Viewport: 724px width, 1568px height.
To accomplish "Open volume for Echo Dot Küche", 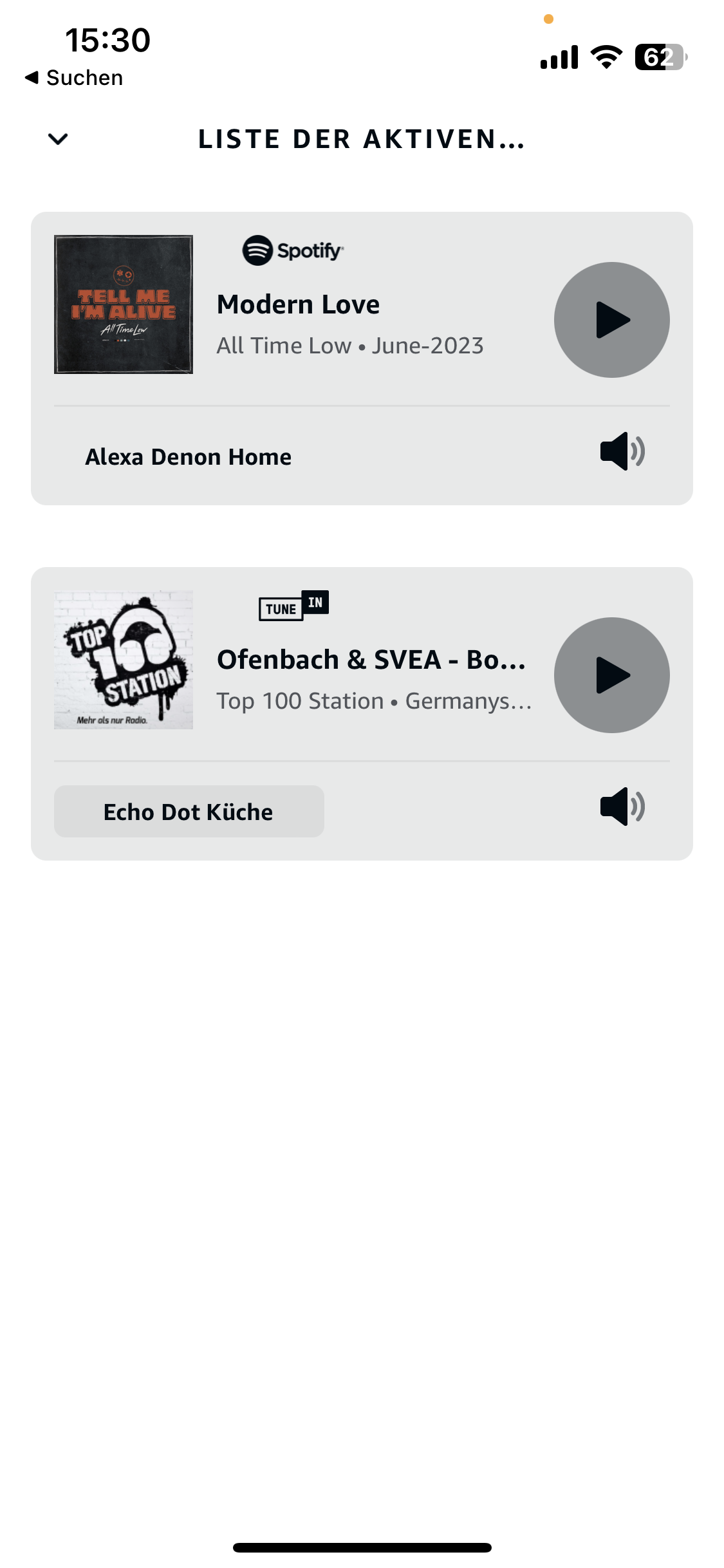I will 622,807.
